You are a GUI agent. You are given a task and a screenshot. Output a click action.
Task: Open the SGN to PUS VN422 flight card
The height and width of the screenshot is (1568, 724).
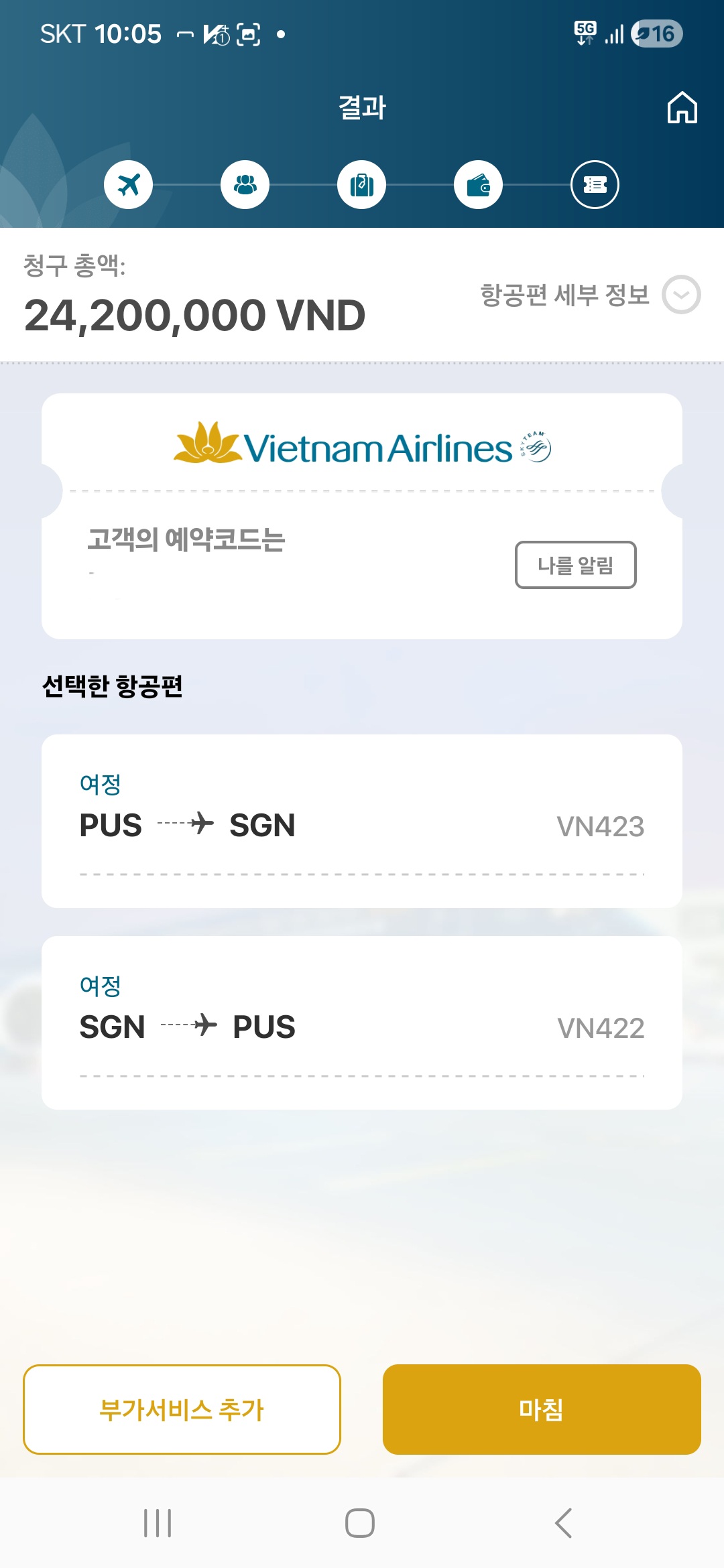(362, 1023)
